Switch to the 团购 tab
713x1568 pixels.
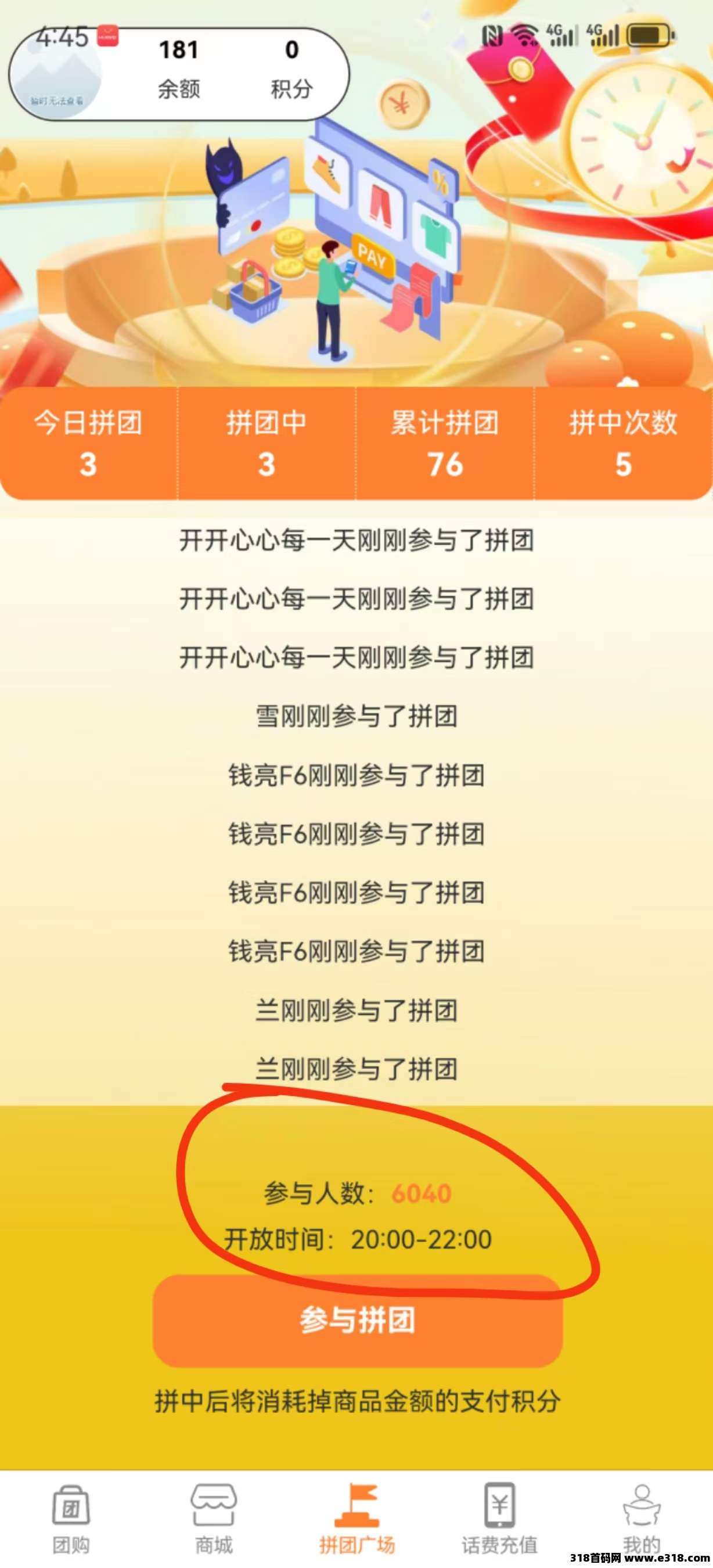coord(71,1517)
